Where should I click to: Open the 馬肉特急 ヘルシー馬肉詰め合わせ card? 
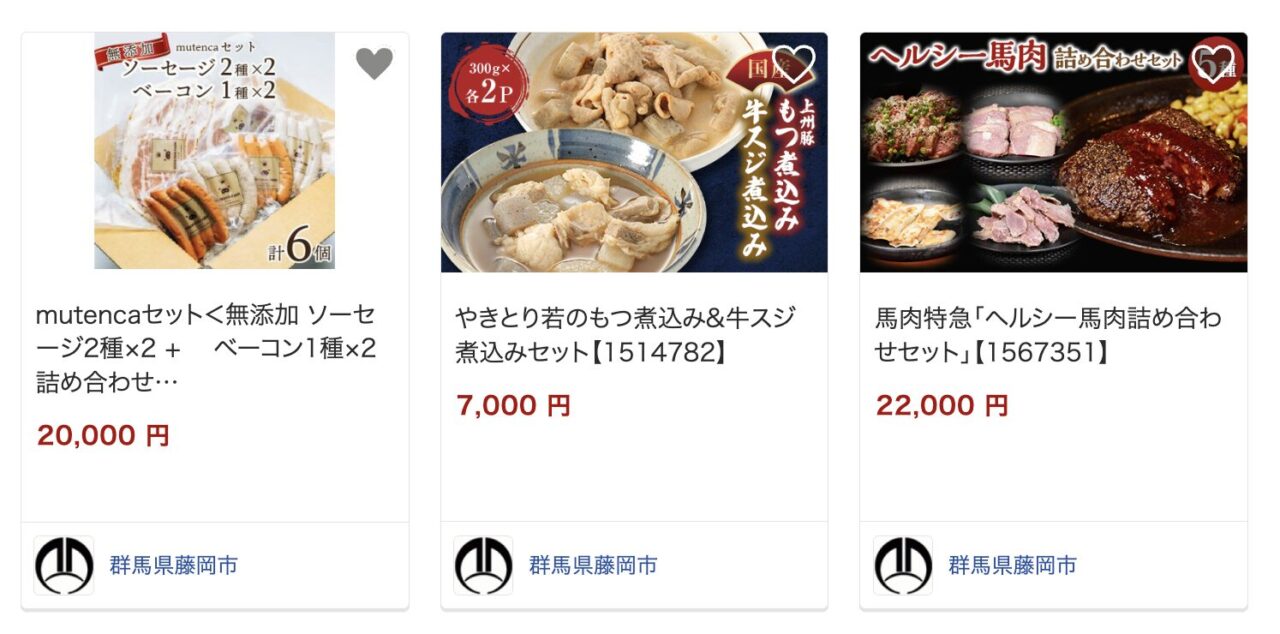pyautogui.click(x=1048, y=335)
